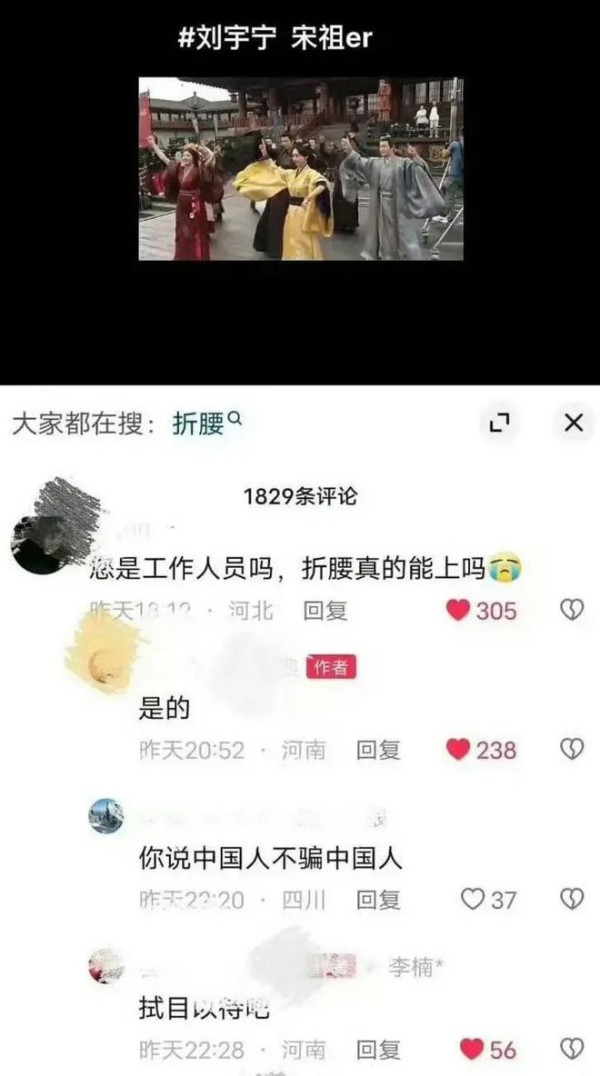Screen dimensions: 600x1076
Task: Dislike the comment 你说中国人不骗中国人
Action: tap(572, 898)
